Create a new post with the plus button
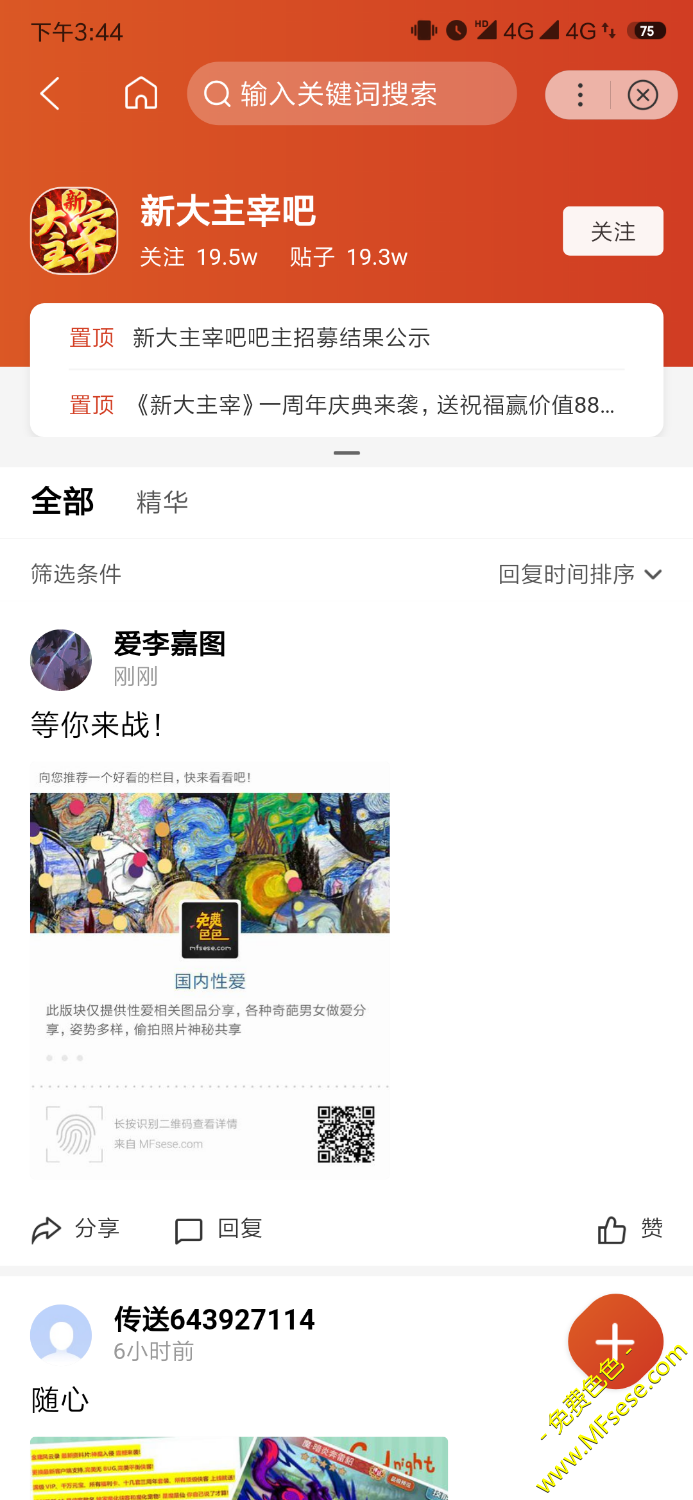 (x=614, y=1342)
